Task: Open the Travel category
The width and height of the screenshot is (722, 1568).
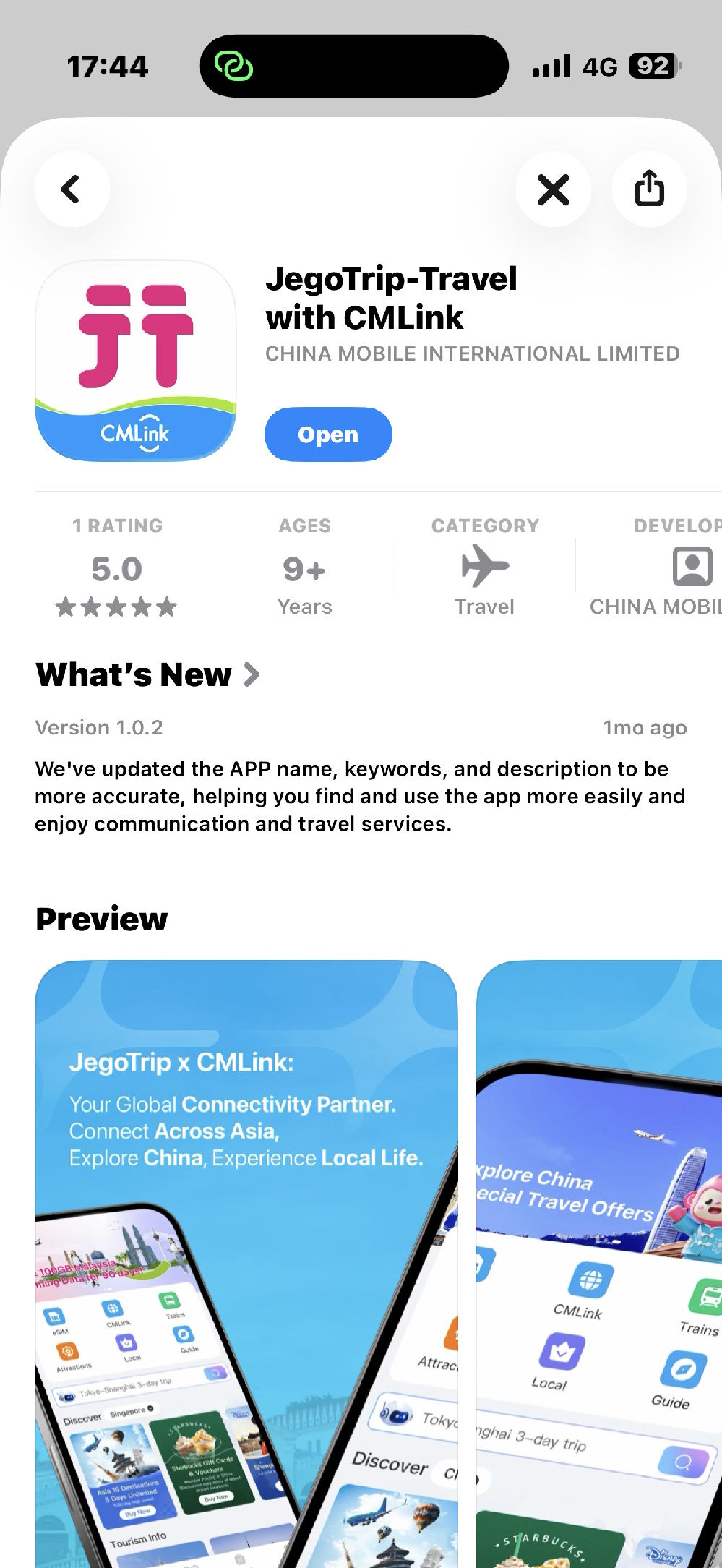Action: point(484,568)
